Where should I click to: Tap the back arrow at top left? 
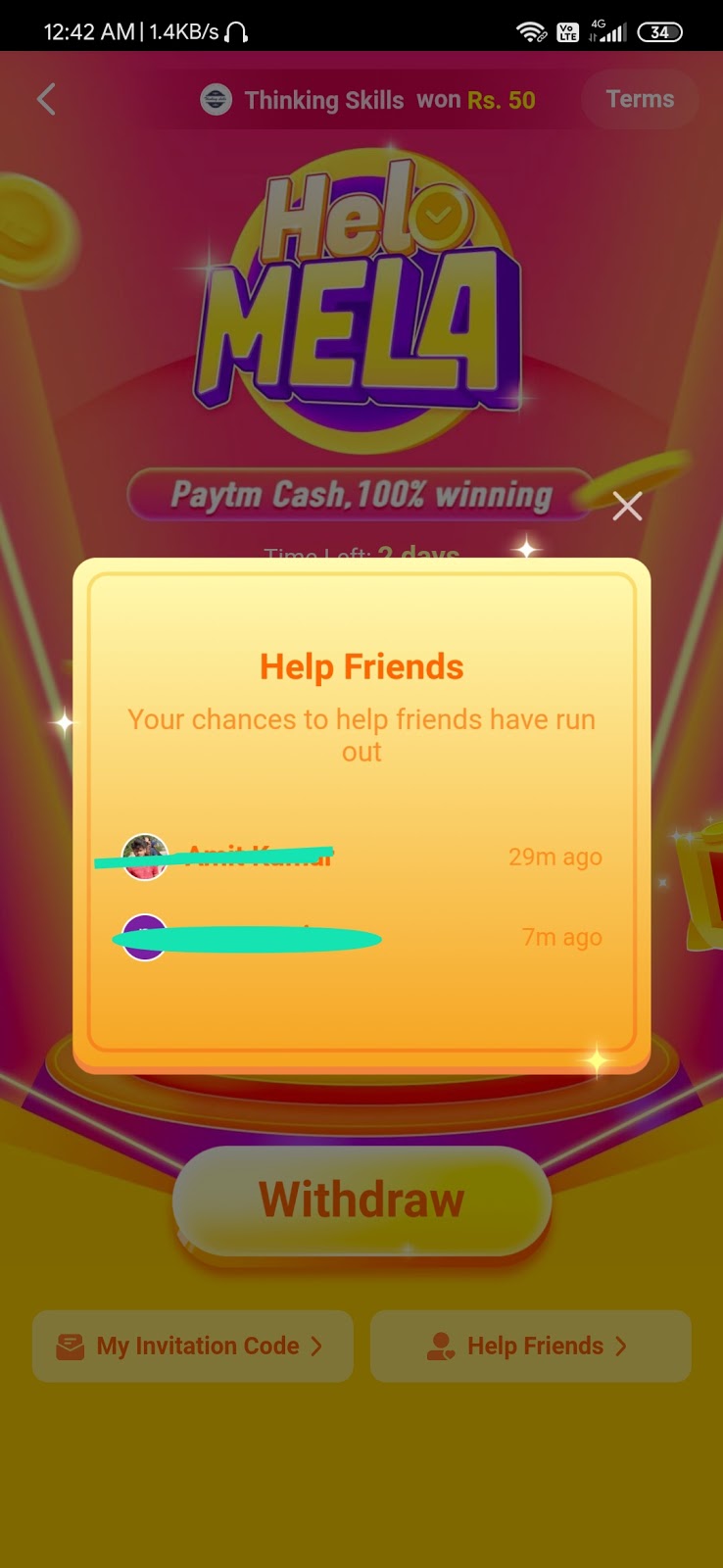[x=44, y=99]
